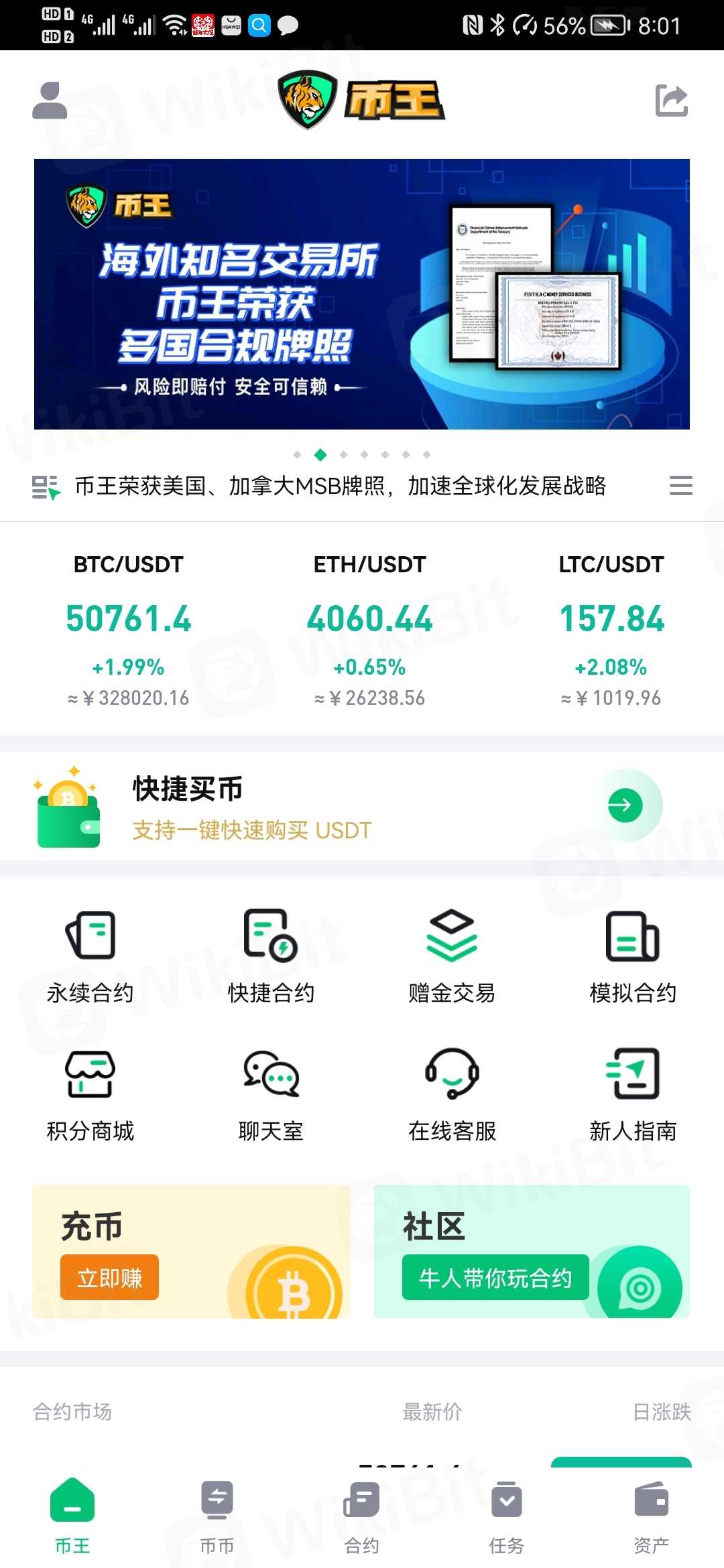View LTC/USDT market details
The image size is (724, 1568).
(x=611, y=629)
